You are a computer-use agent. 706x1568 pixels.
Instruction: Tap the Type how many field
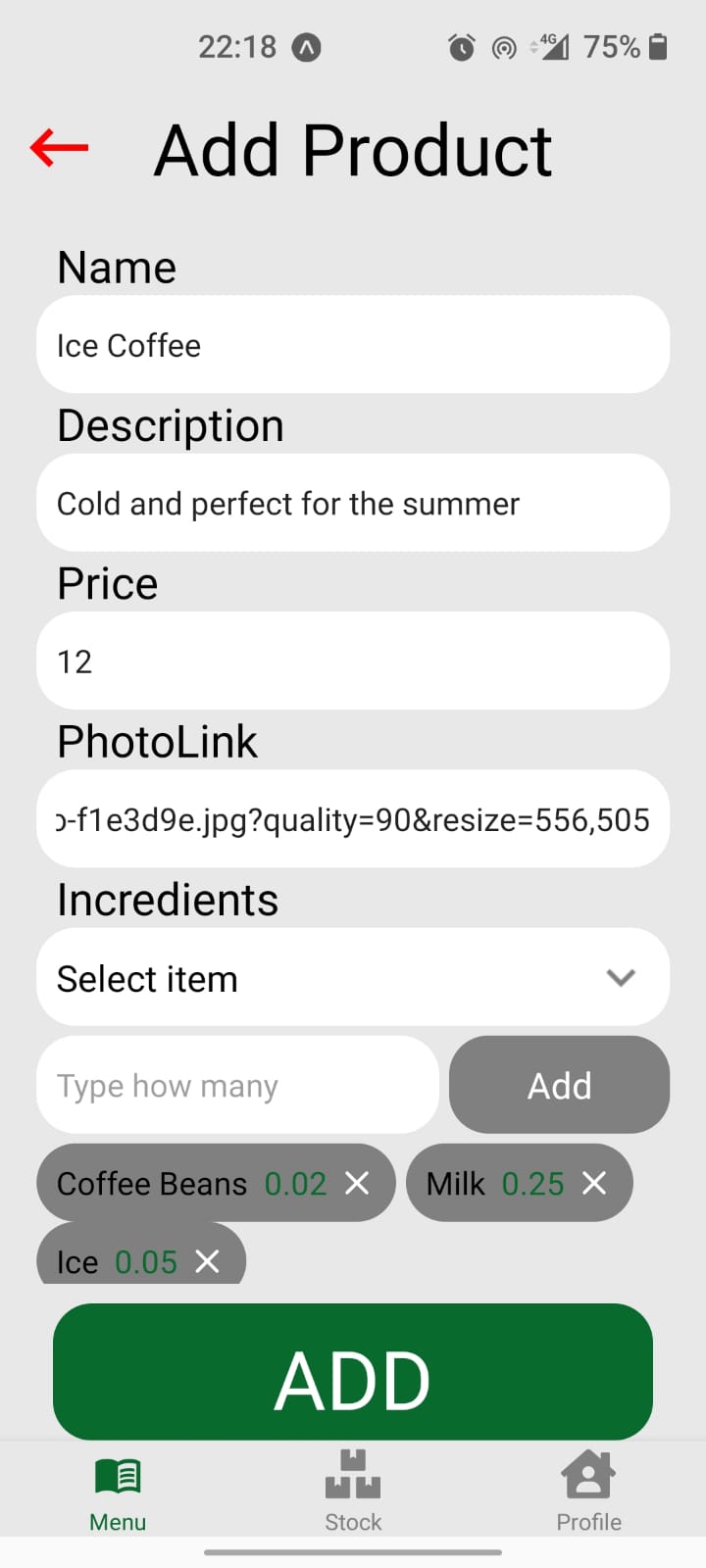237,1085
